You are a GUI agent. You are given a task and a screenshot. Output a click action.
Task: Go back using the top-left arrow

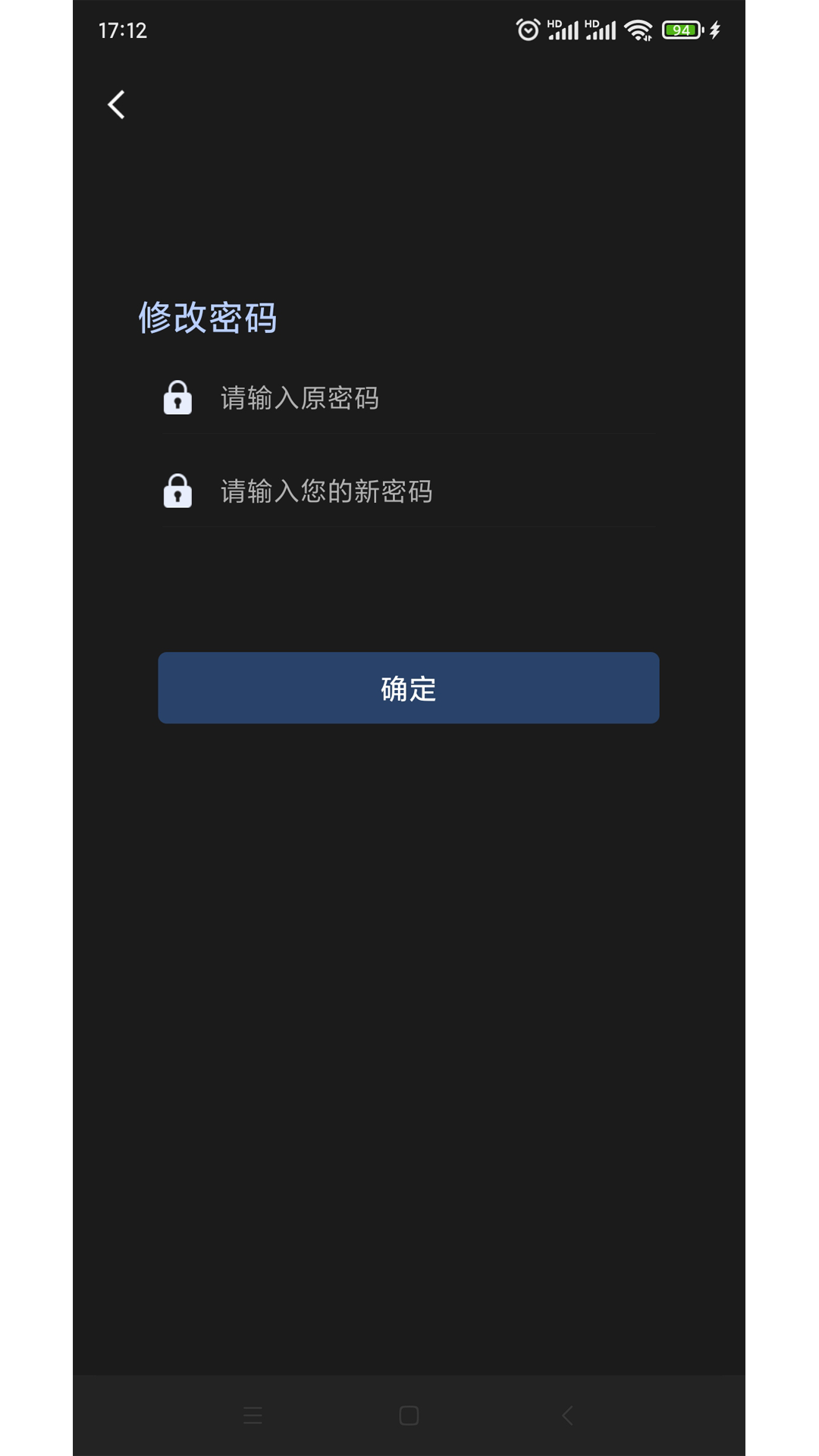click(x=116, y=105)
